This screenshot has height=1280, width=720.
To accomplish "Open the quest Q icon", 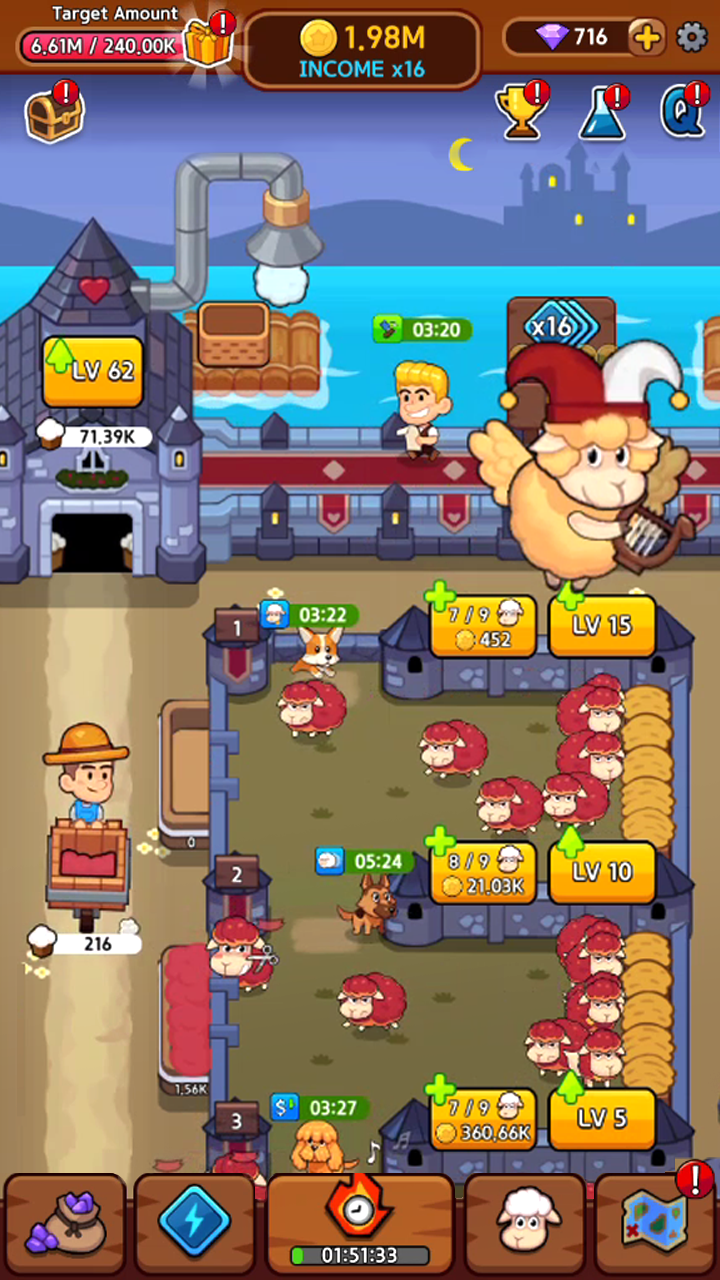I will (684, 111).
